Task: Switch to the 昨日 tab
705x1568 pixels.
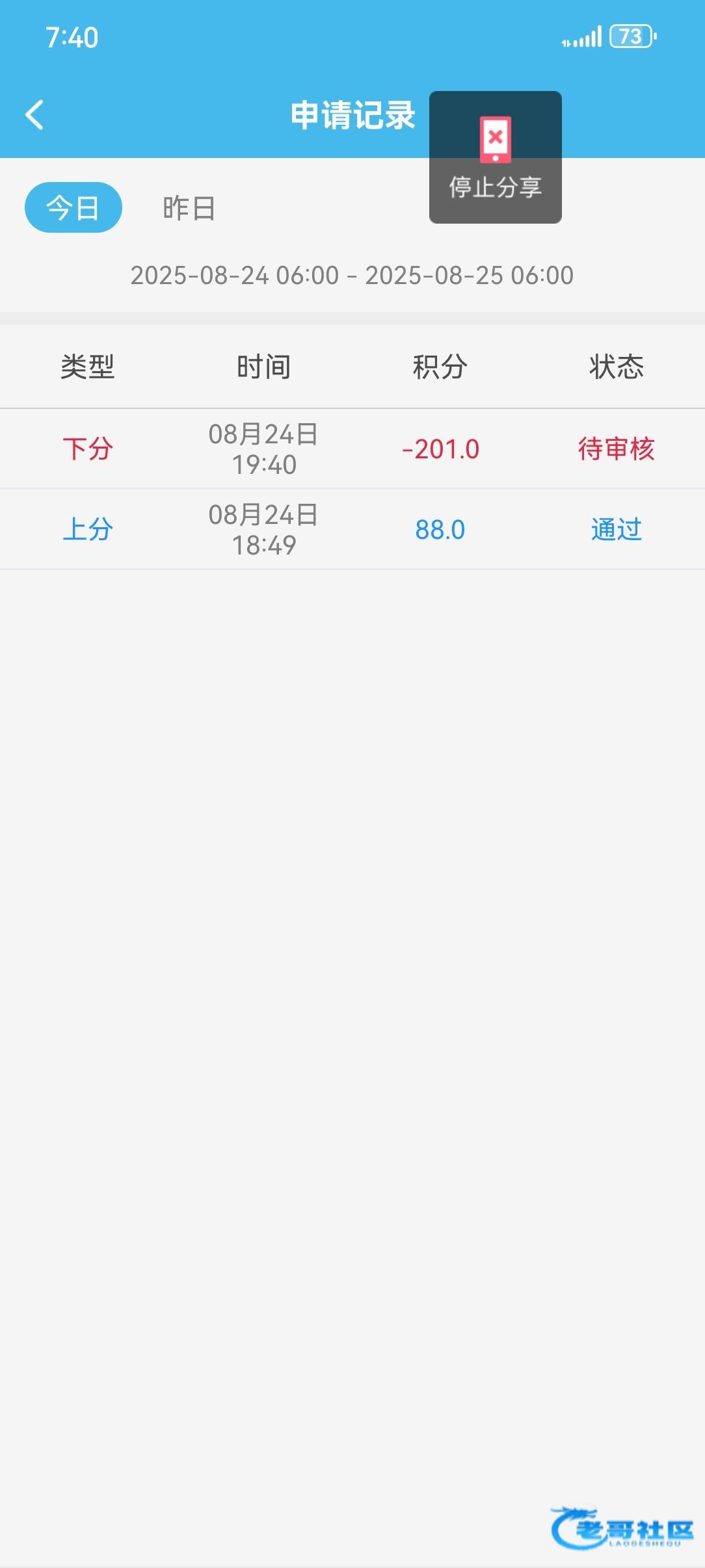Action: (189, 209)
